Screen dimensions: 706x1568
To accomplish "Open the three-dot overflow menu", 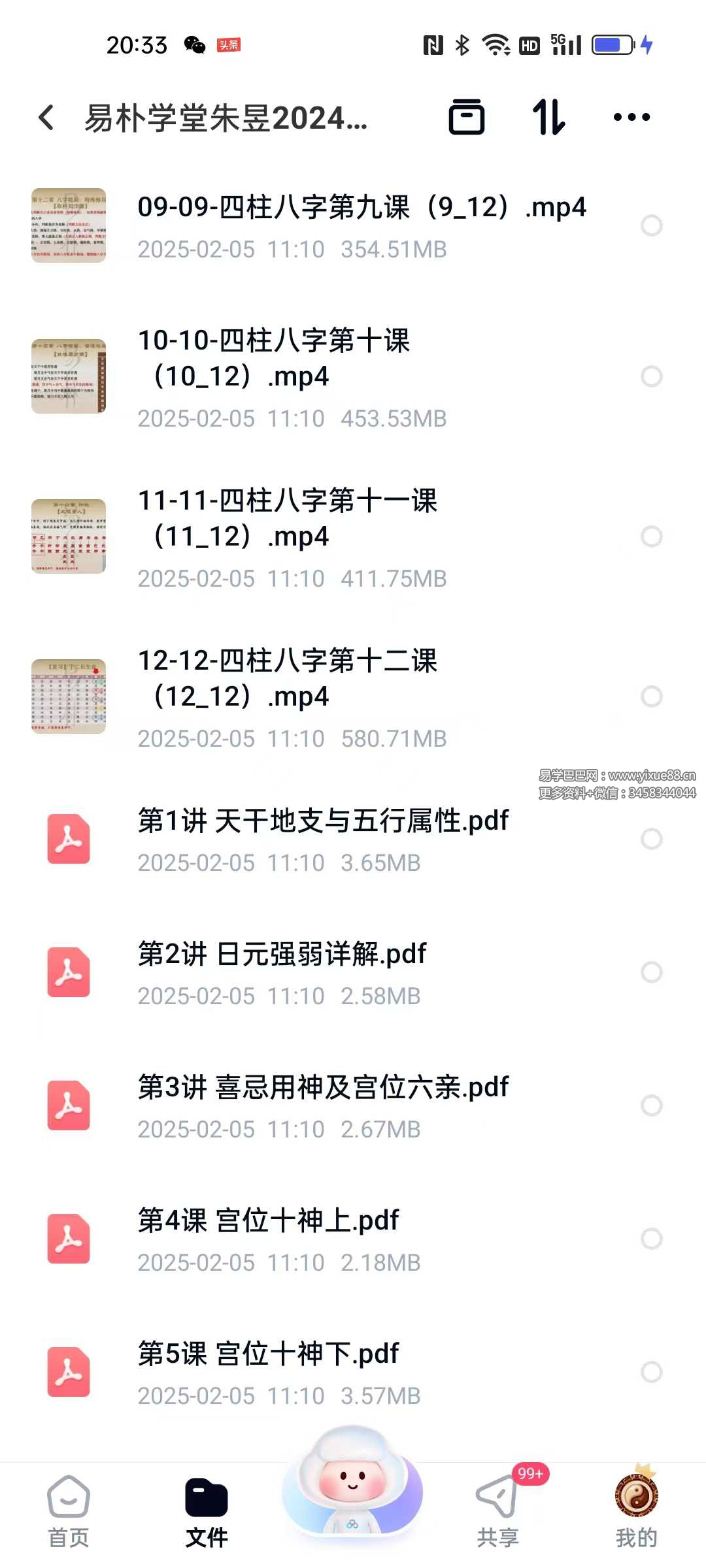I will (x=631, y=118).
